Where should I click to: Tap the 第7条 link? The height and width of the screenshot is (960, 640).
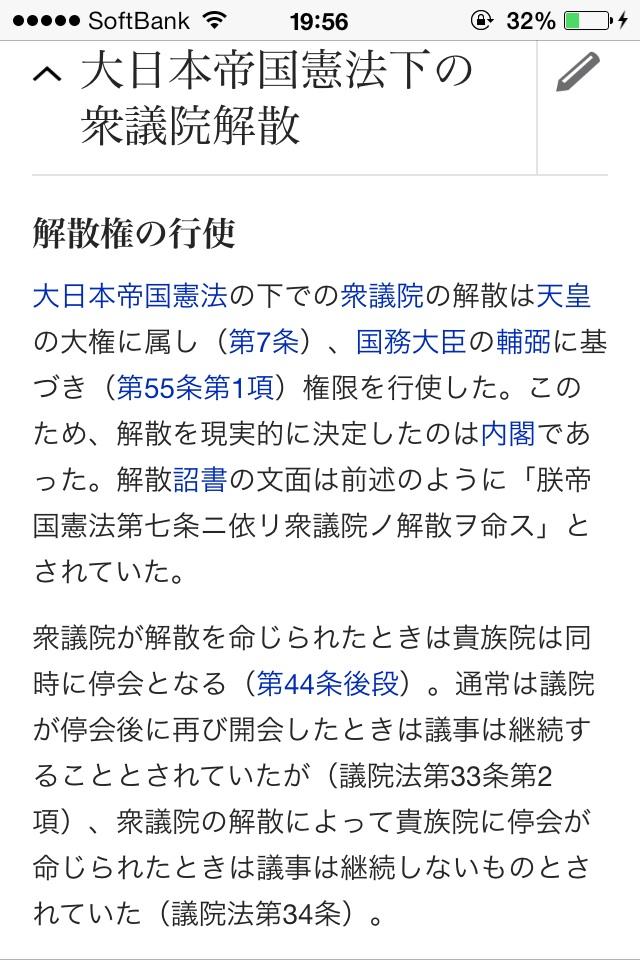tap(264, 342)
